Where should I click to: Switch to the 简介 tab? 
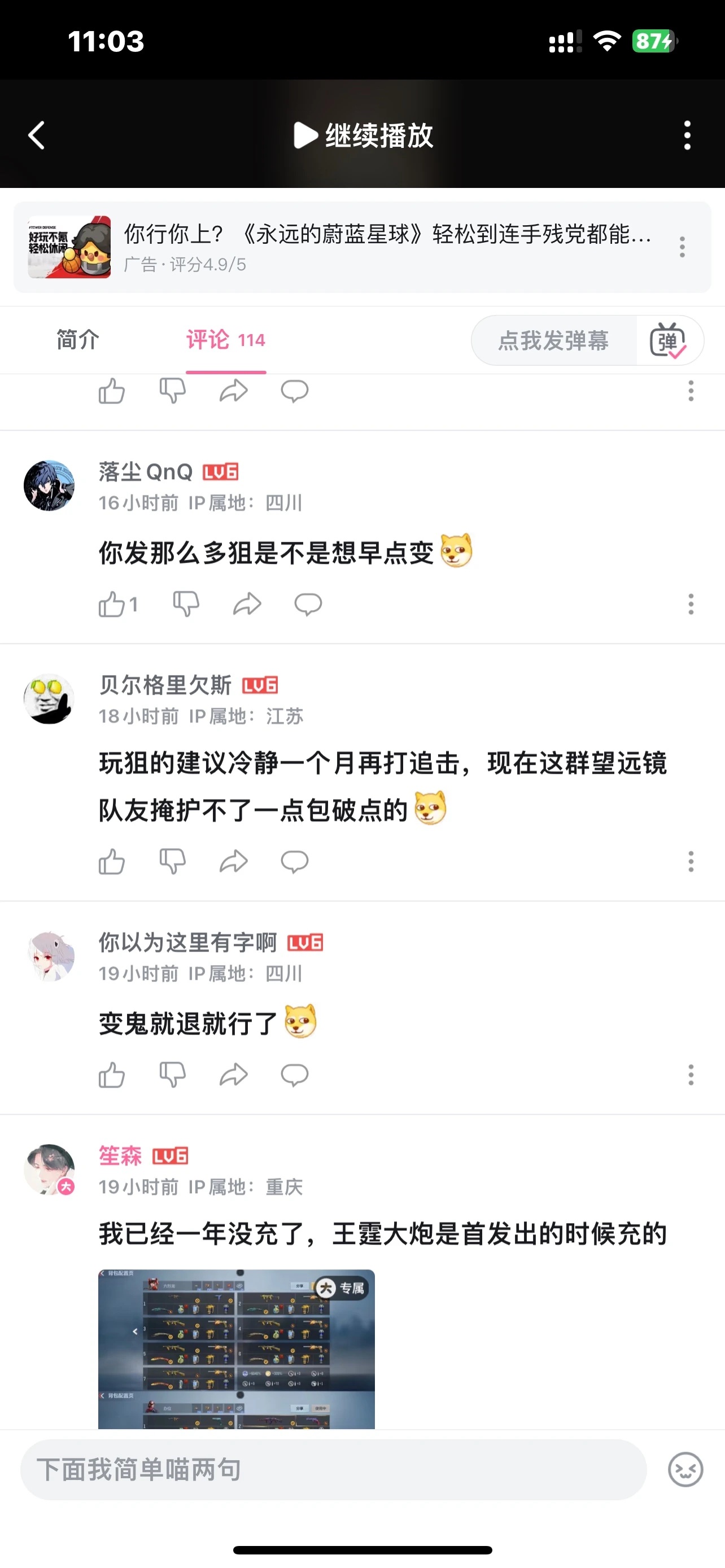click(x=78, y=340)
